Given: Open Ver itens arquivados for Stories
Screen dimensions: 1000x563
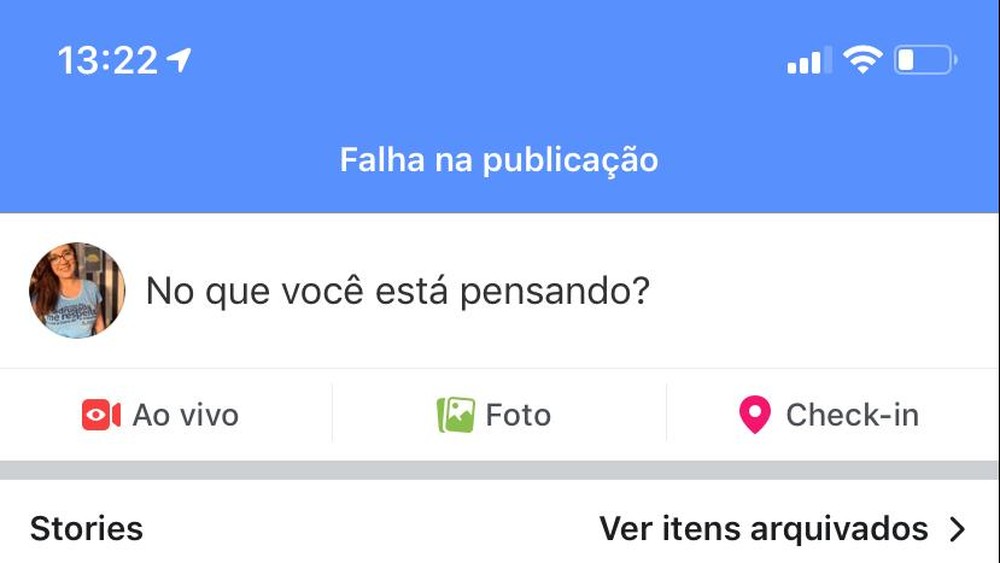Looking at the screenshot, I should tap(783, 528).
